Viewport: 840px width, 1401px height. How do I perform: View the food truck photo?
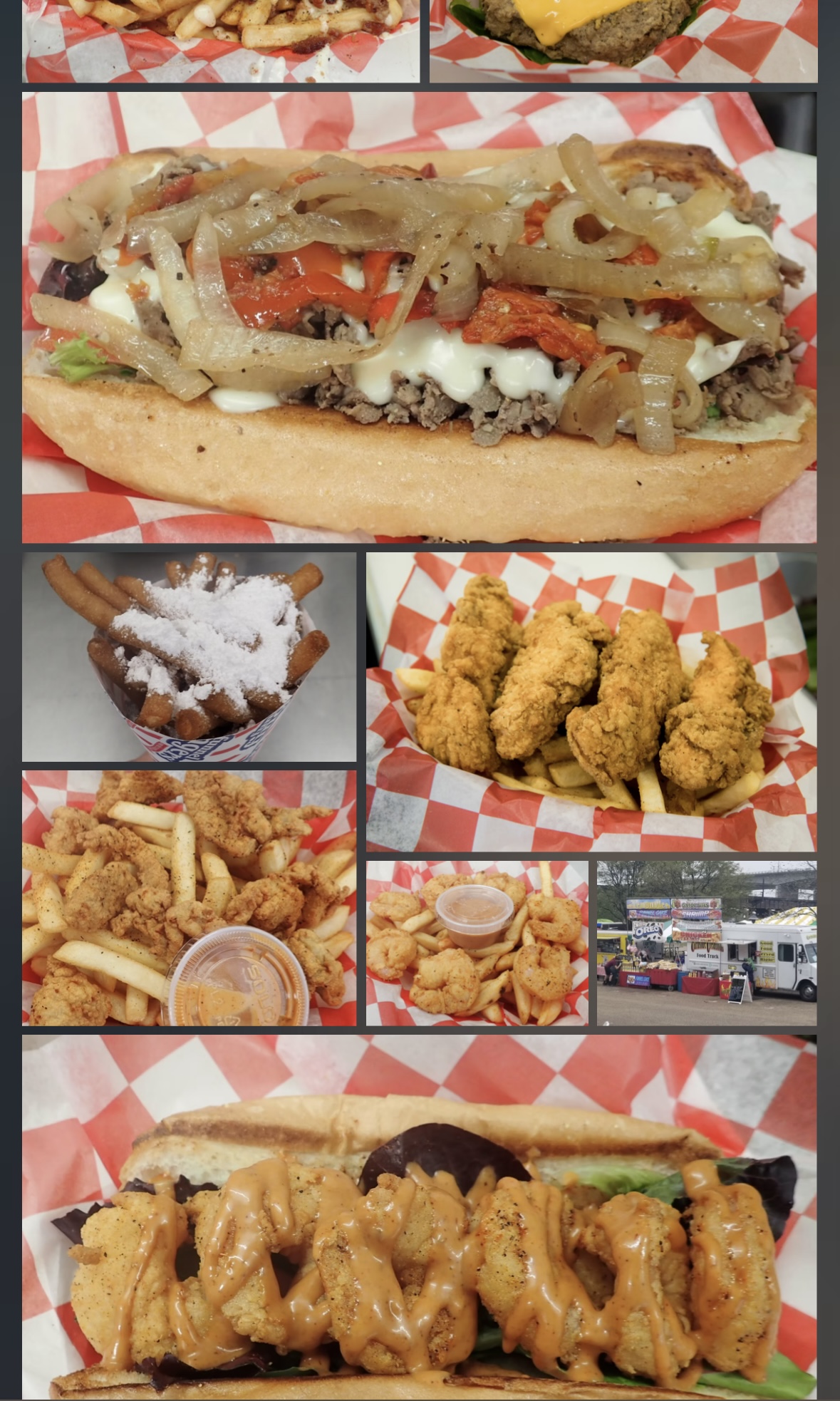pos(706,943)
